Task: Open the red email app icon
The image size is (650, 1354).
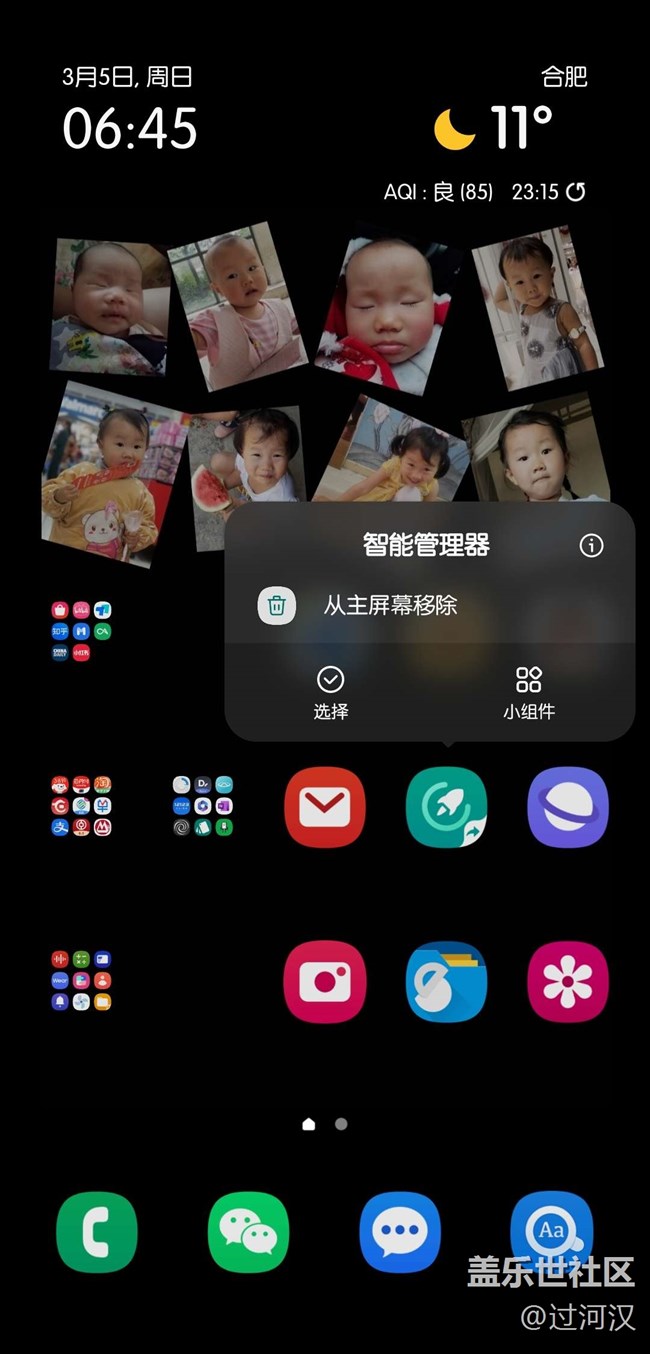Action: [x=324, y=807]
